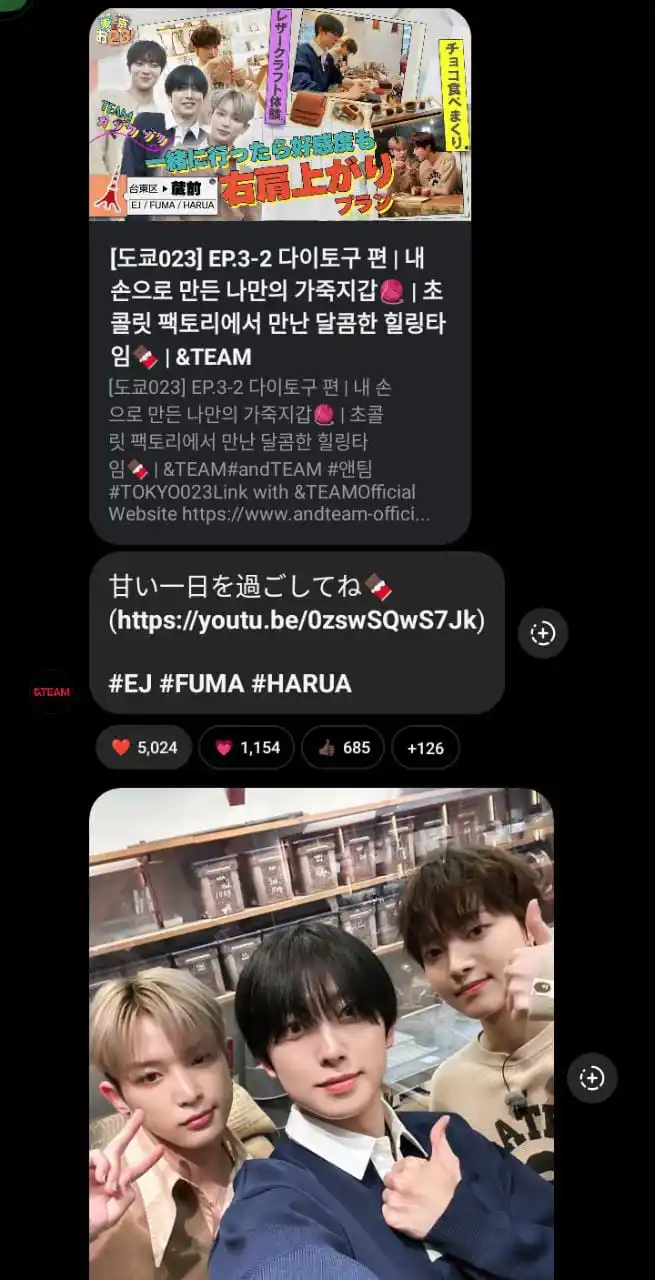This screenshot has height=1280, width=655.
Task: Tap the pink heart reaction with 1,154
Action: [x=246, y=747]
